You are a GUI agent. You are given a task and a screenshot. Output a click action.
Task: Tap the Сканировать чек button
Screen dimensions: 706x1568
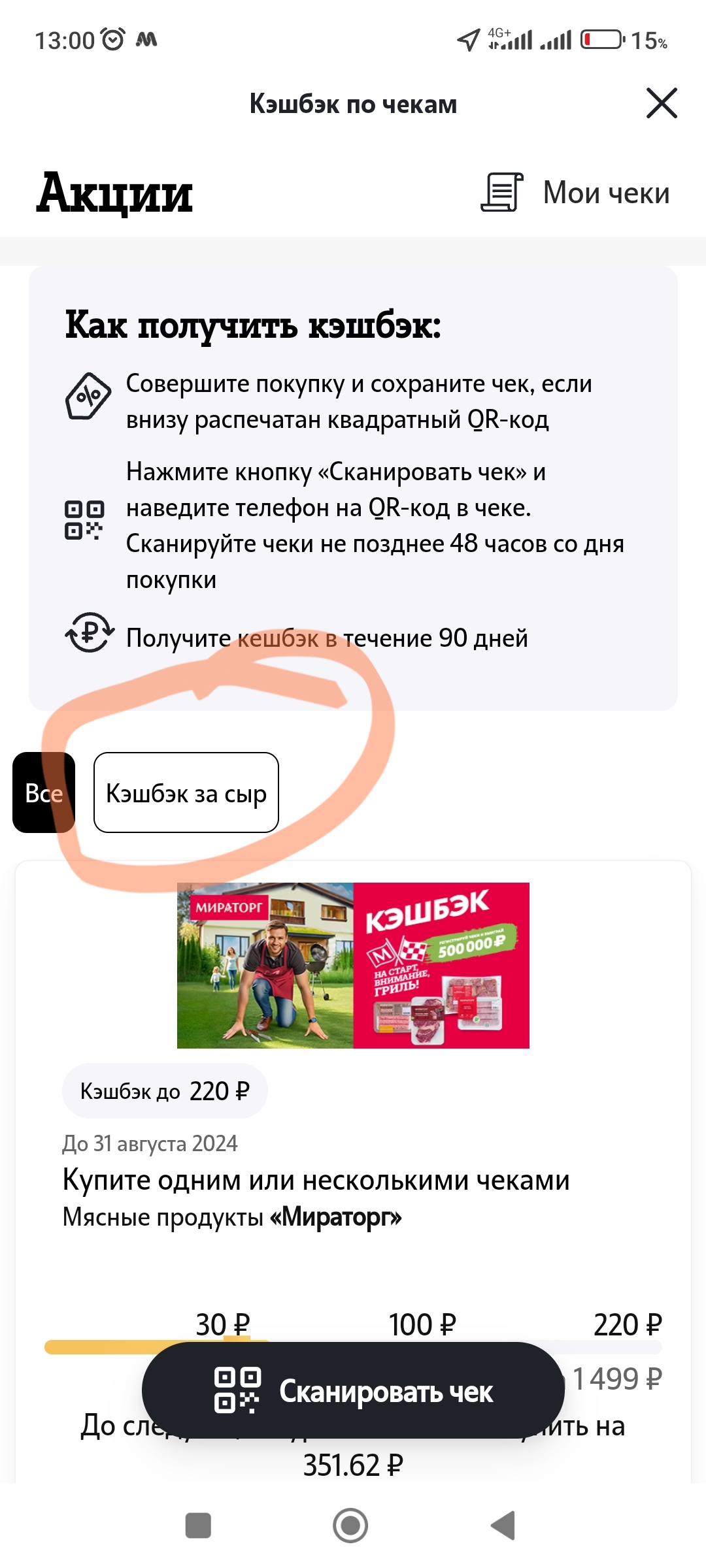(x=353, y=1391)
